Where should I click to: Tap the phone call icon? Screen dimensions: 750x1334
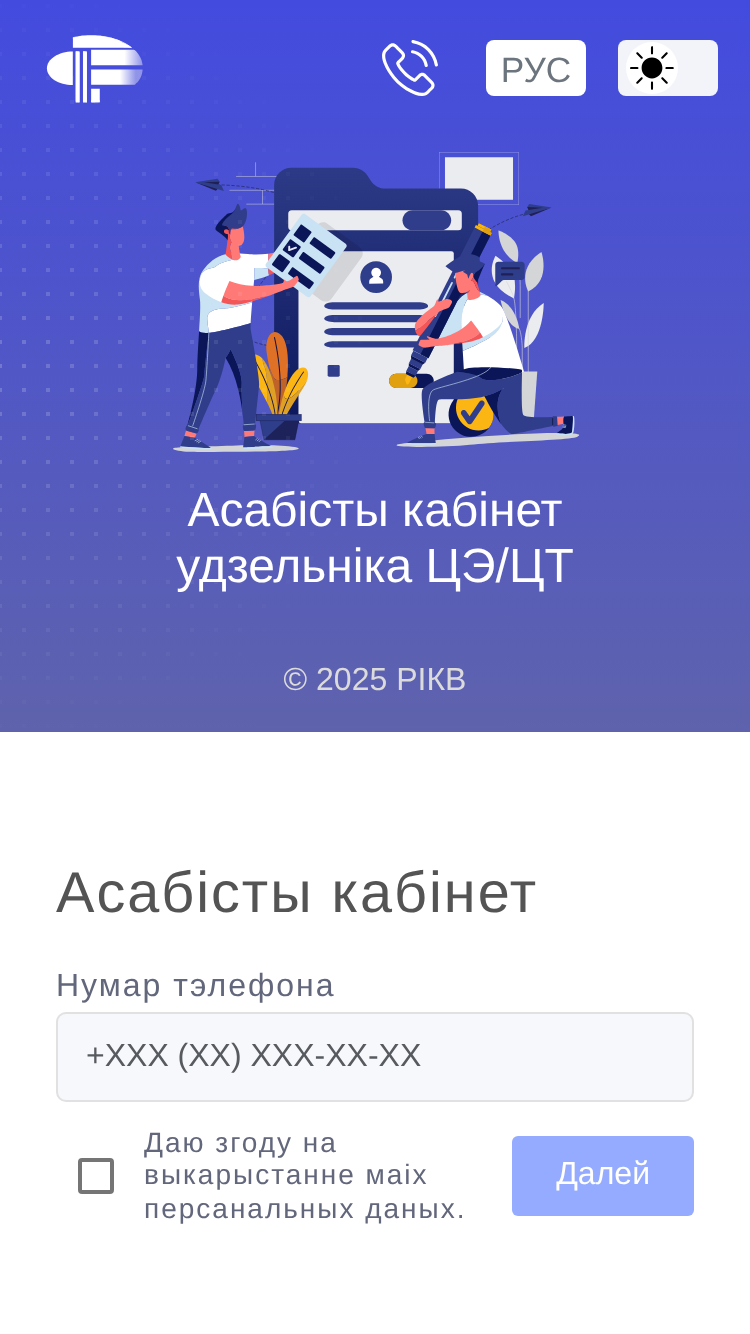[x=410, y=68]
